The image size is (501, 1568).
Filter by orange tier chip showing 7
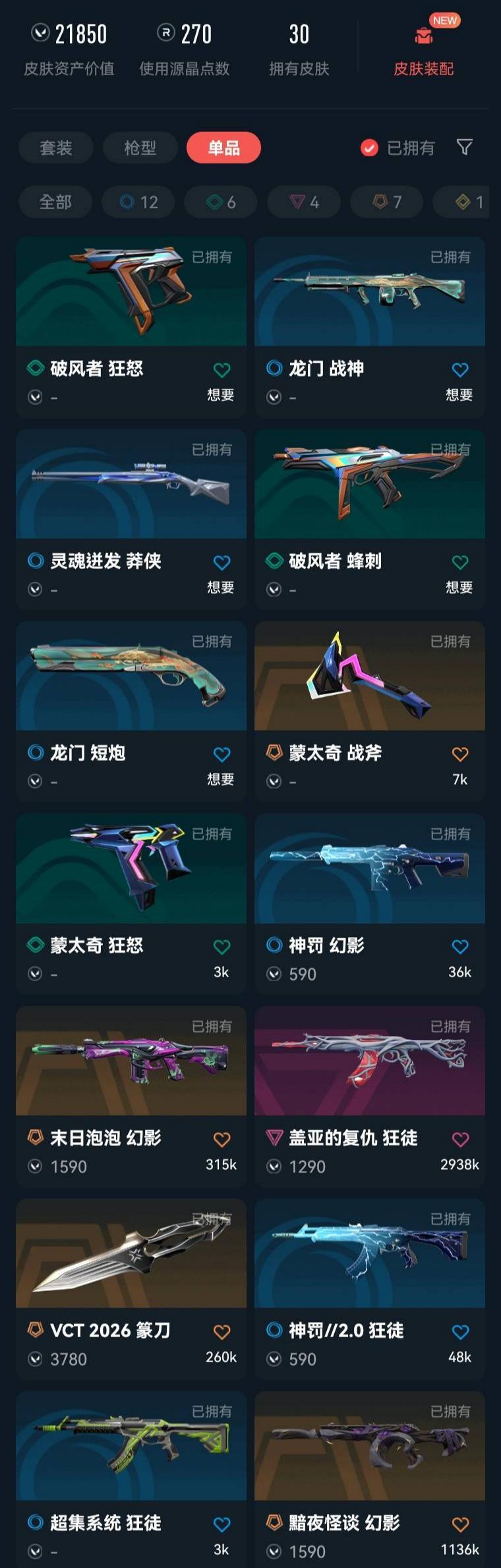(387, 202)
